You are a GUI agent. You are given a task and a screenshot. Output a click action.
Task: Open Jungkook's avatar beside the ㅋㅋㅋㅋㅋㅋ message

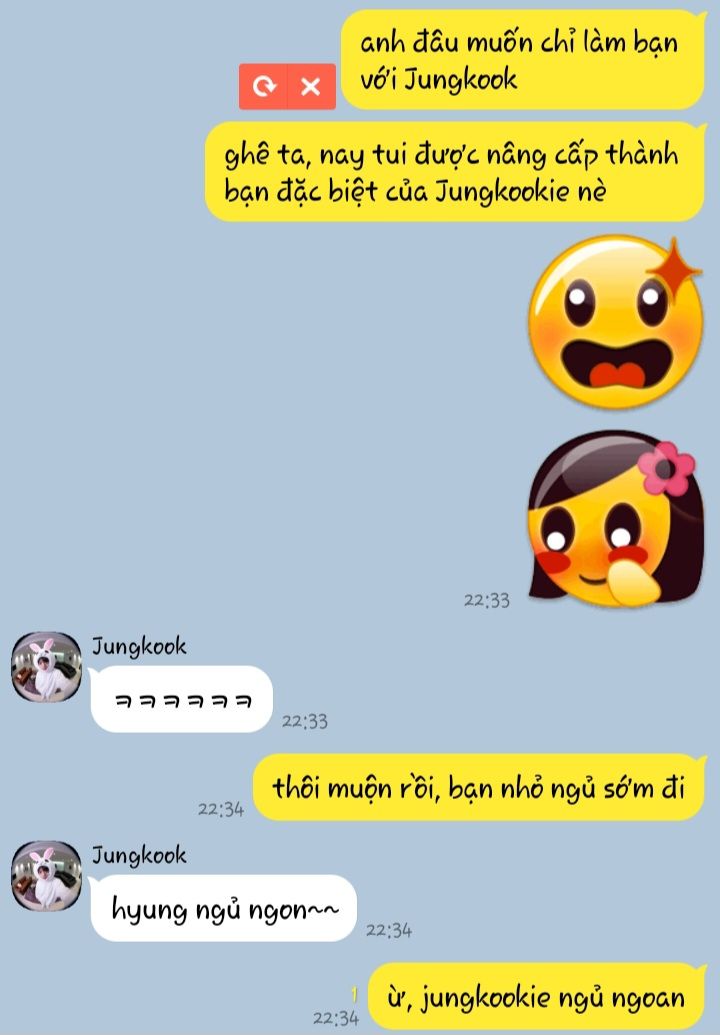(46, 666)
